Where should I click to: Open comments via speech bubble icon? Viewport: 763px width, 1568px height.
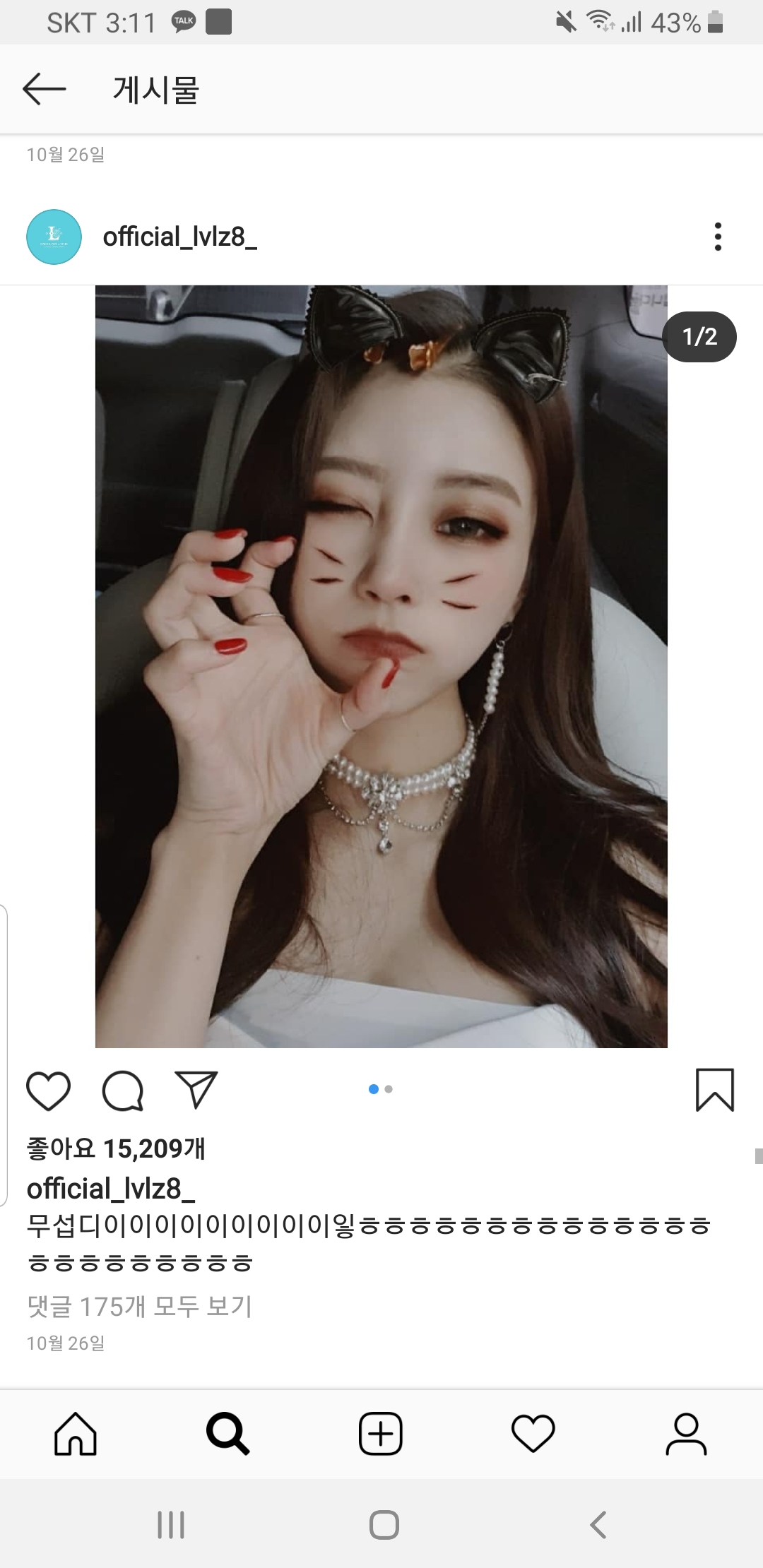pyautogui.click(x=123, y=1091)
